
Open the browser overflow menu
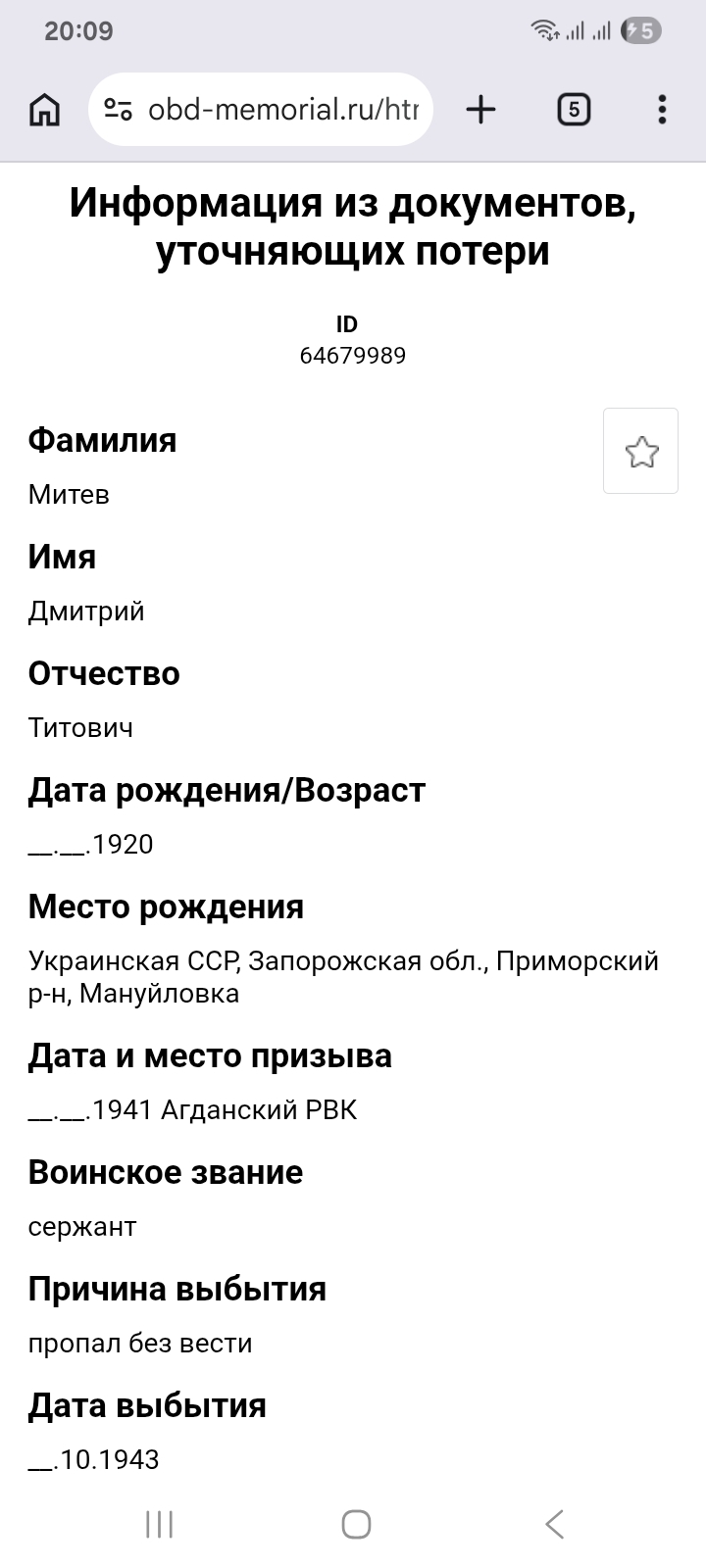click(663, 110)
